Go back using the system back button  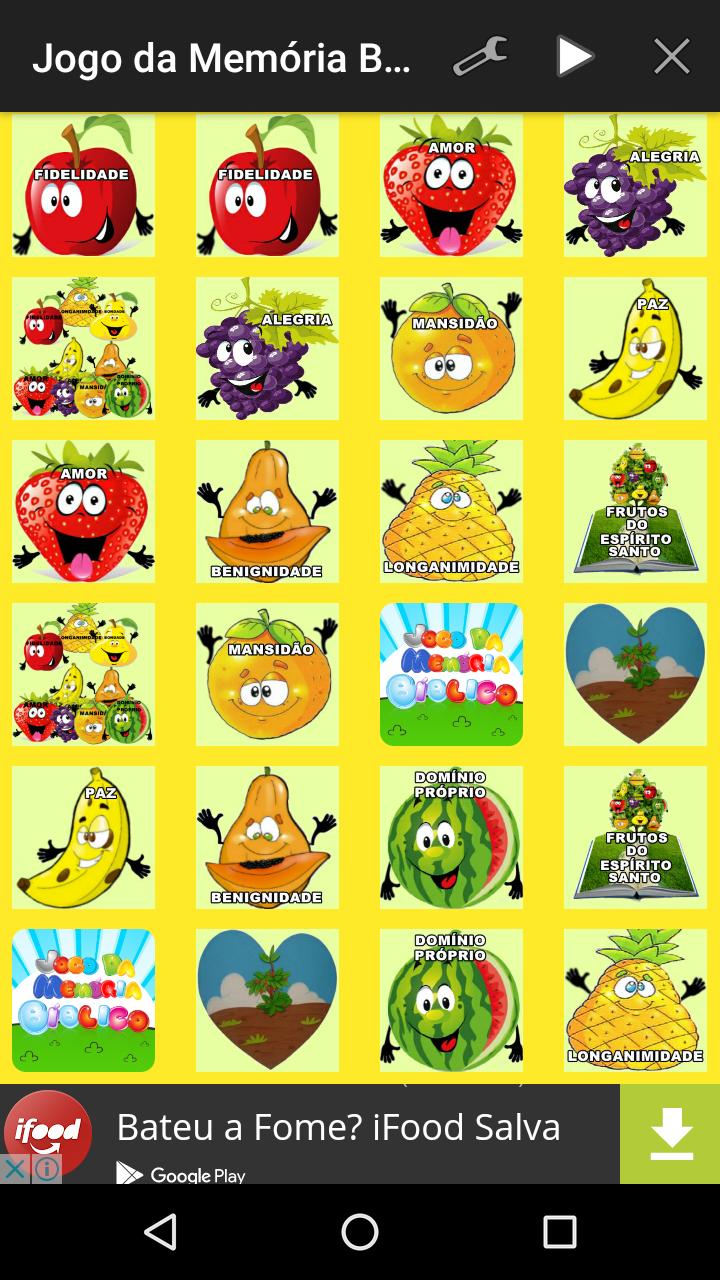pos(160,1232)
